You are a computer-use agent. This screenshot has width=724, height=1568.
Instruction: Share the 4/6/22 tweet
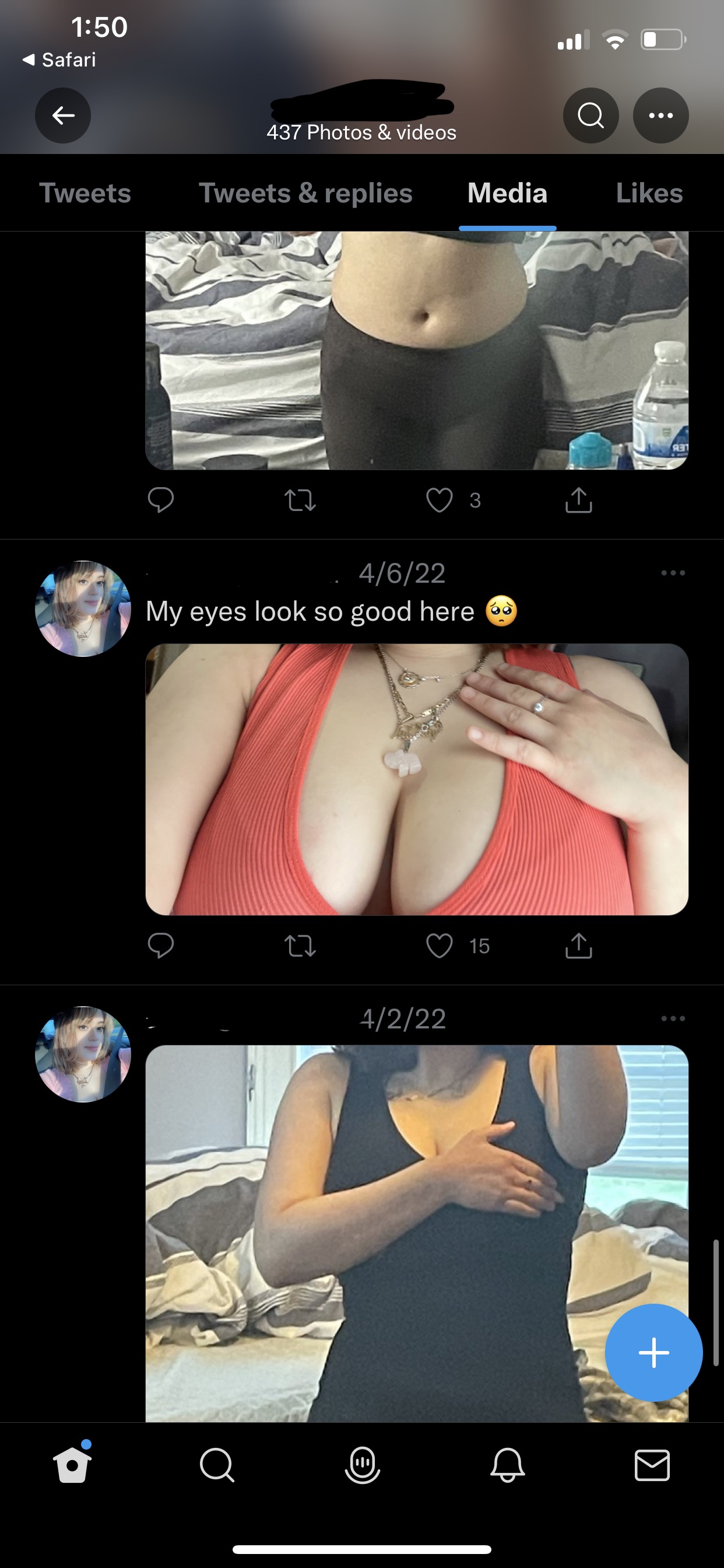pos(578,946)
